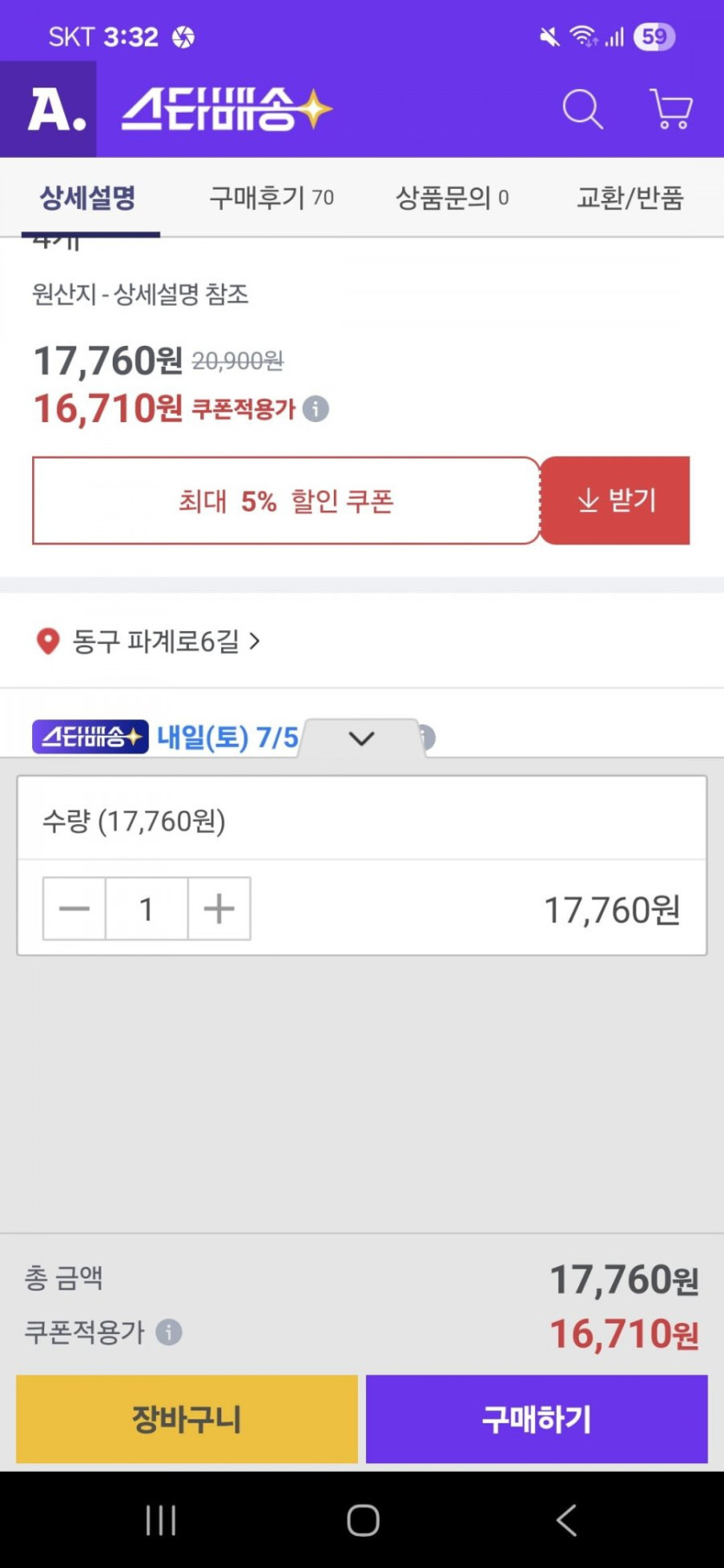This screenshot has width=724, height=1568.
Task: Open the shopping cart icon
Action: pos(670,109)
